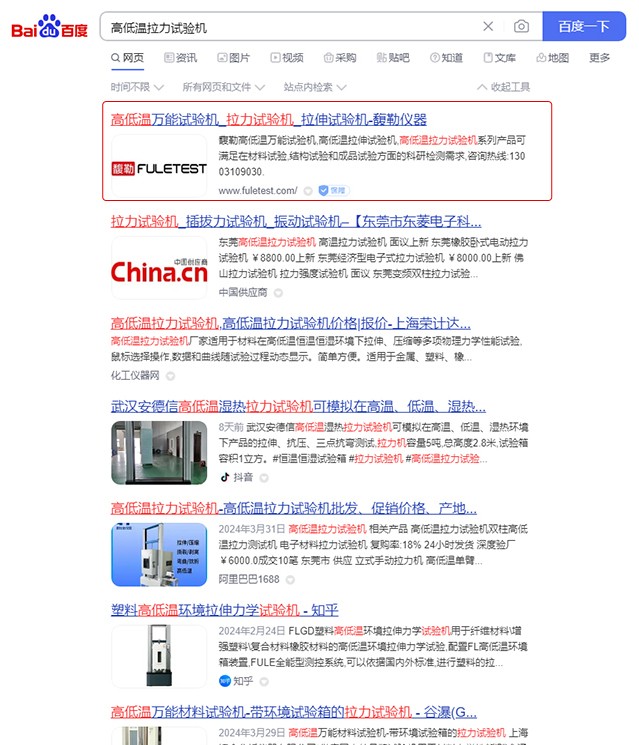Open the 馥勒仪器 高低温万能试验机 result
Screen dimensions: 639x745
pos(268,119)
